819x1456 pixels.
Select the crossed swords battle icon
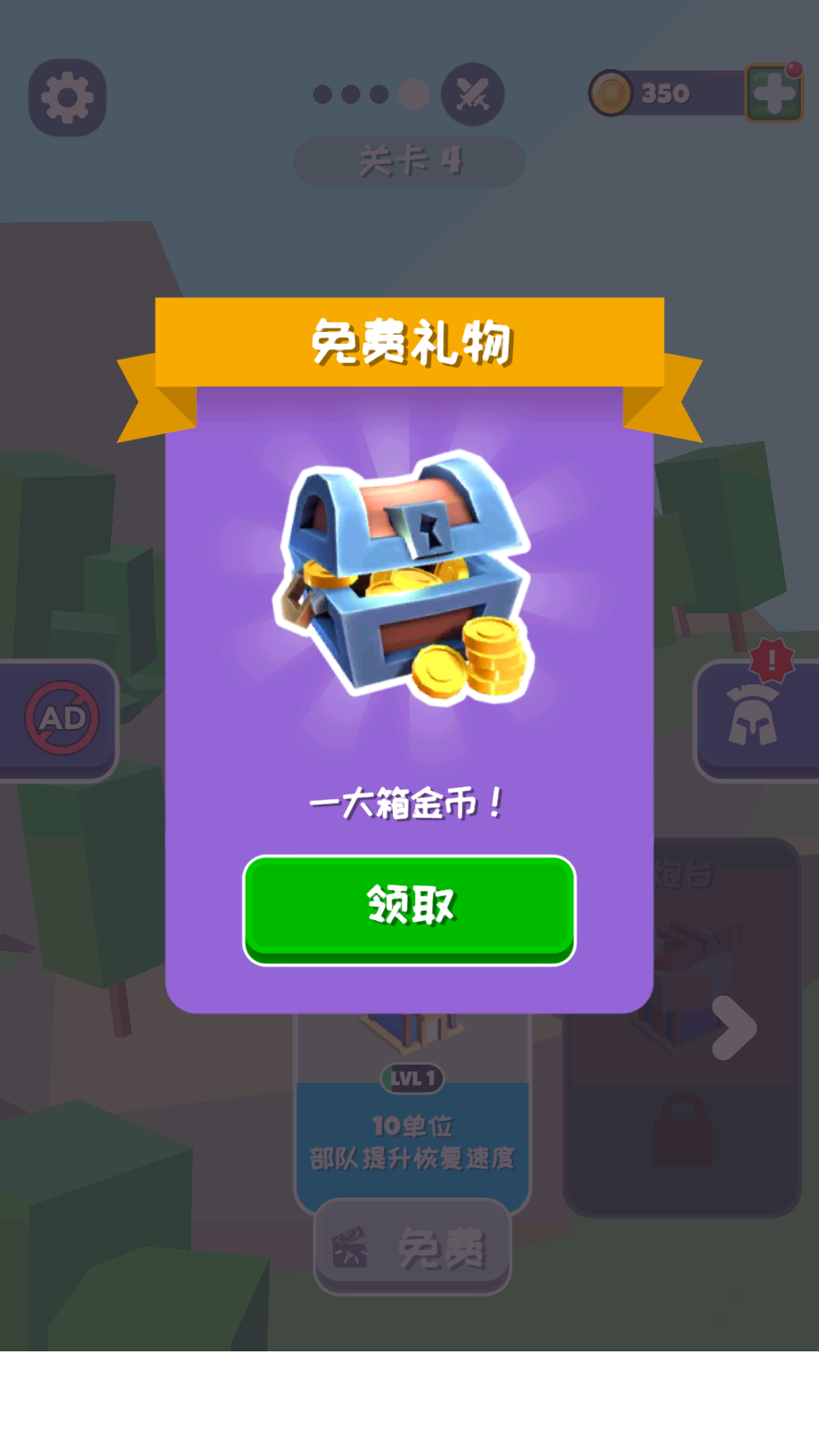pos(473,94)
